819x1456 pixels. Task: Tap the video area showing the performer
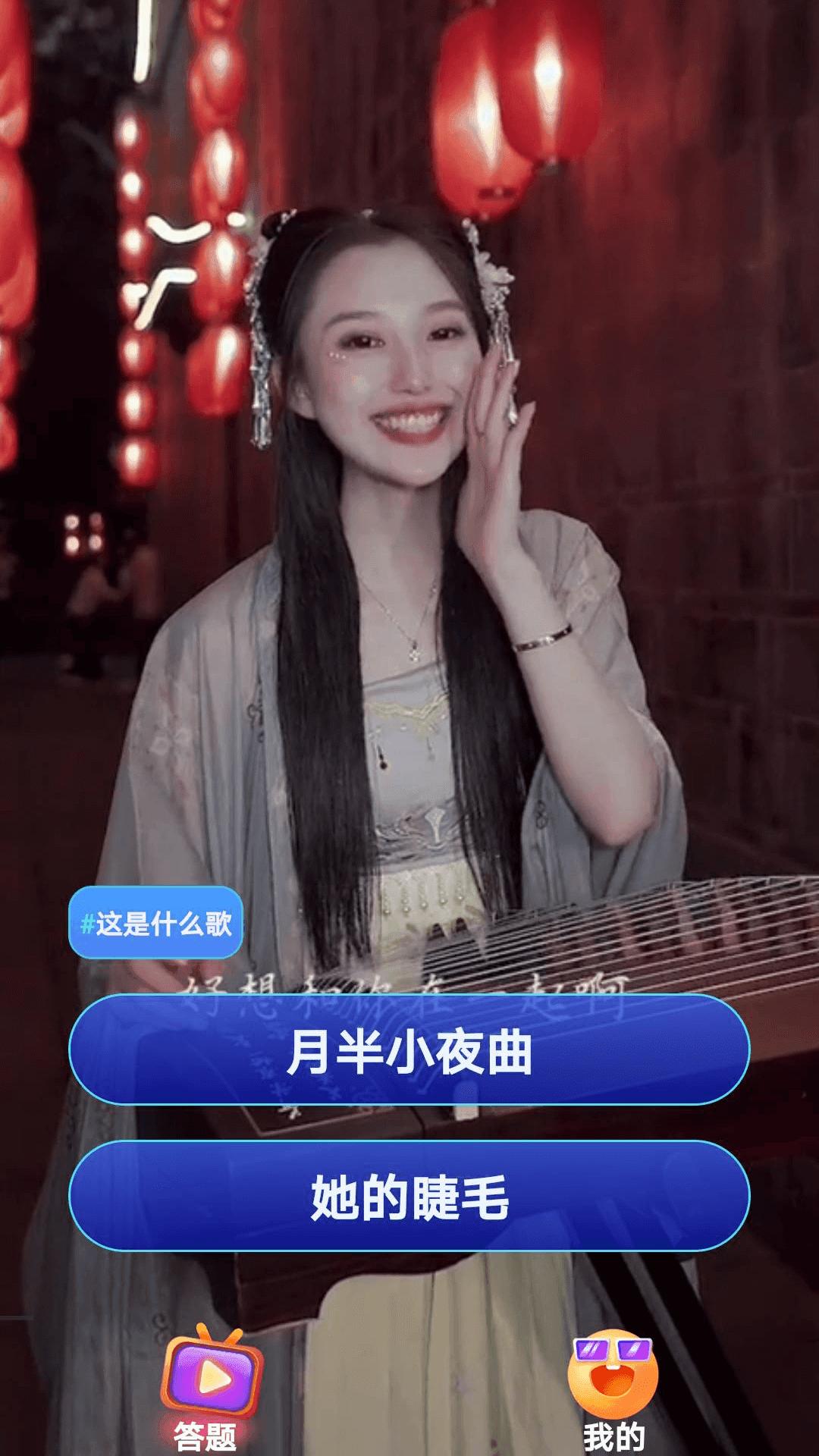pos(409,531)
